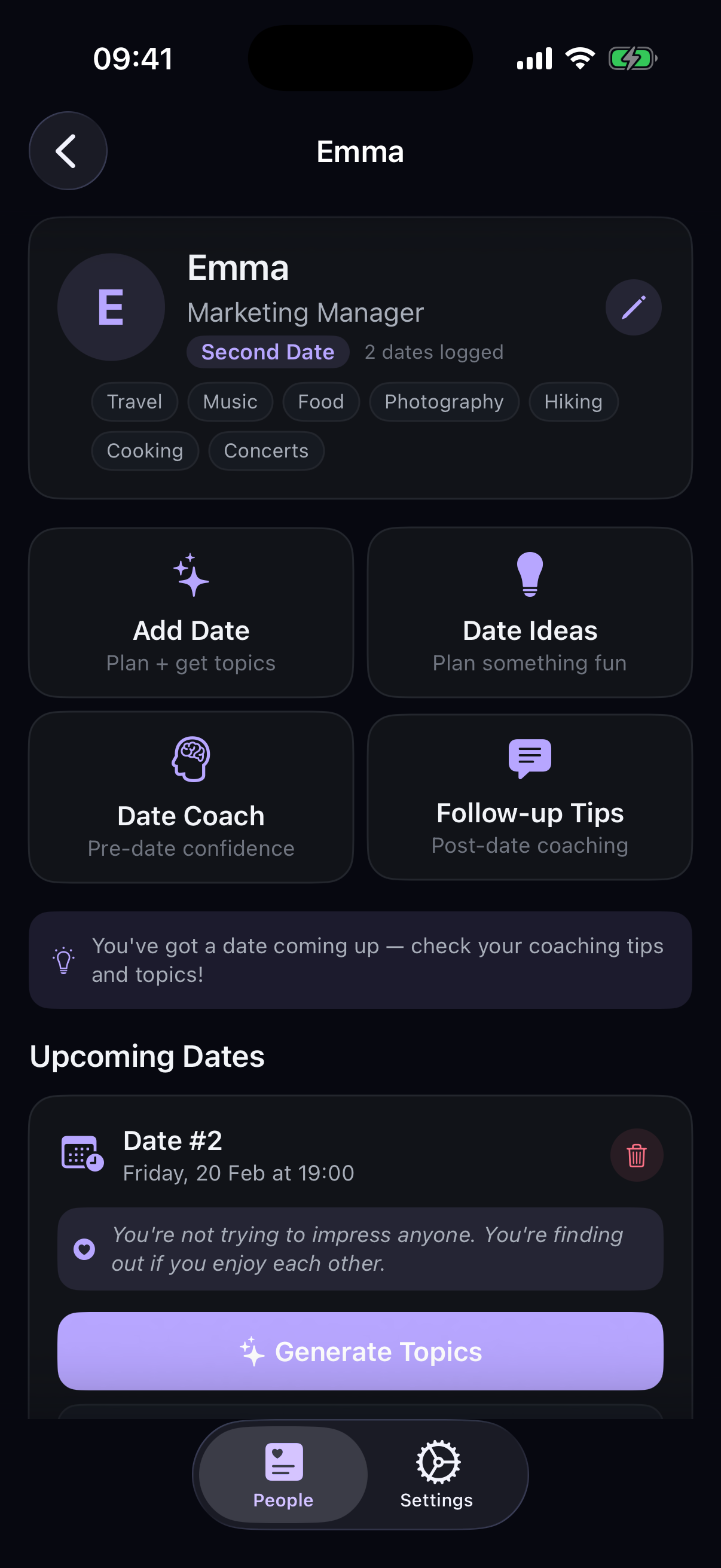Open Date Ideas to plan something fun
Screen dimensions: 721x1568
pos(529,612)
